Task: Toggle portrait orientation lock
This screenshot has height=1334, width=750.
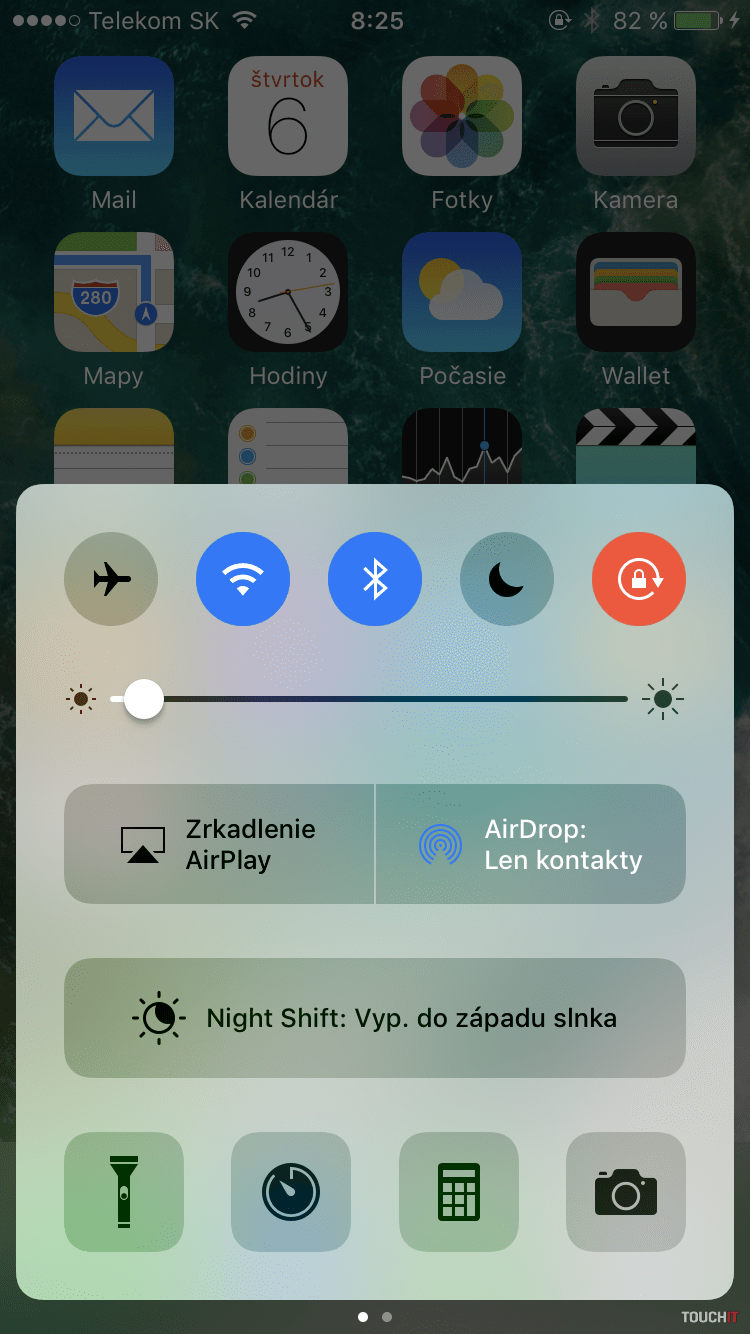Action: (639, 579)
